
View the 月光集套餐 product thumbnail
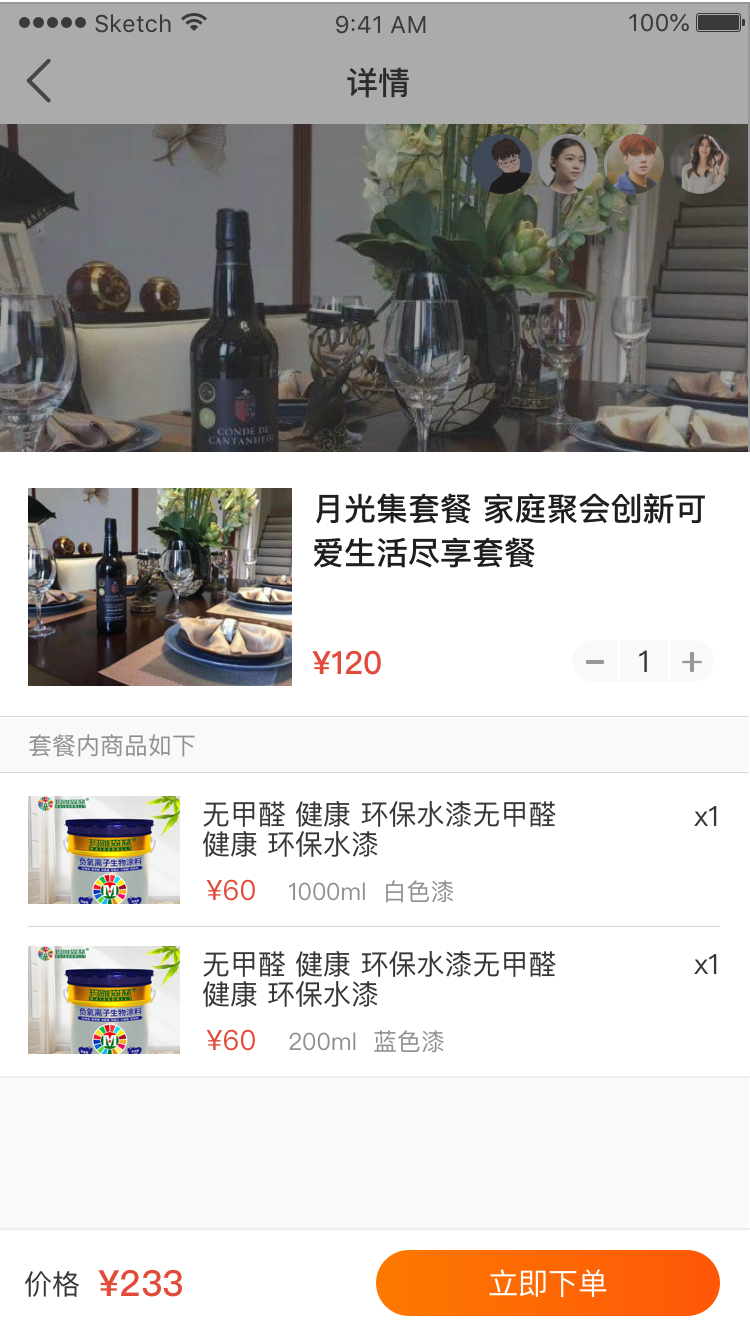click(x=160, y=587)
